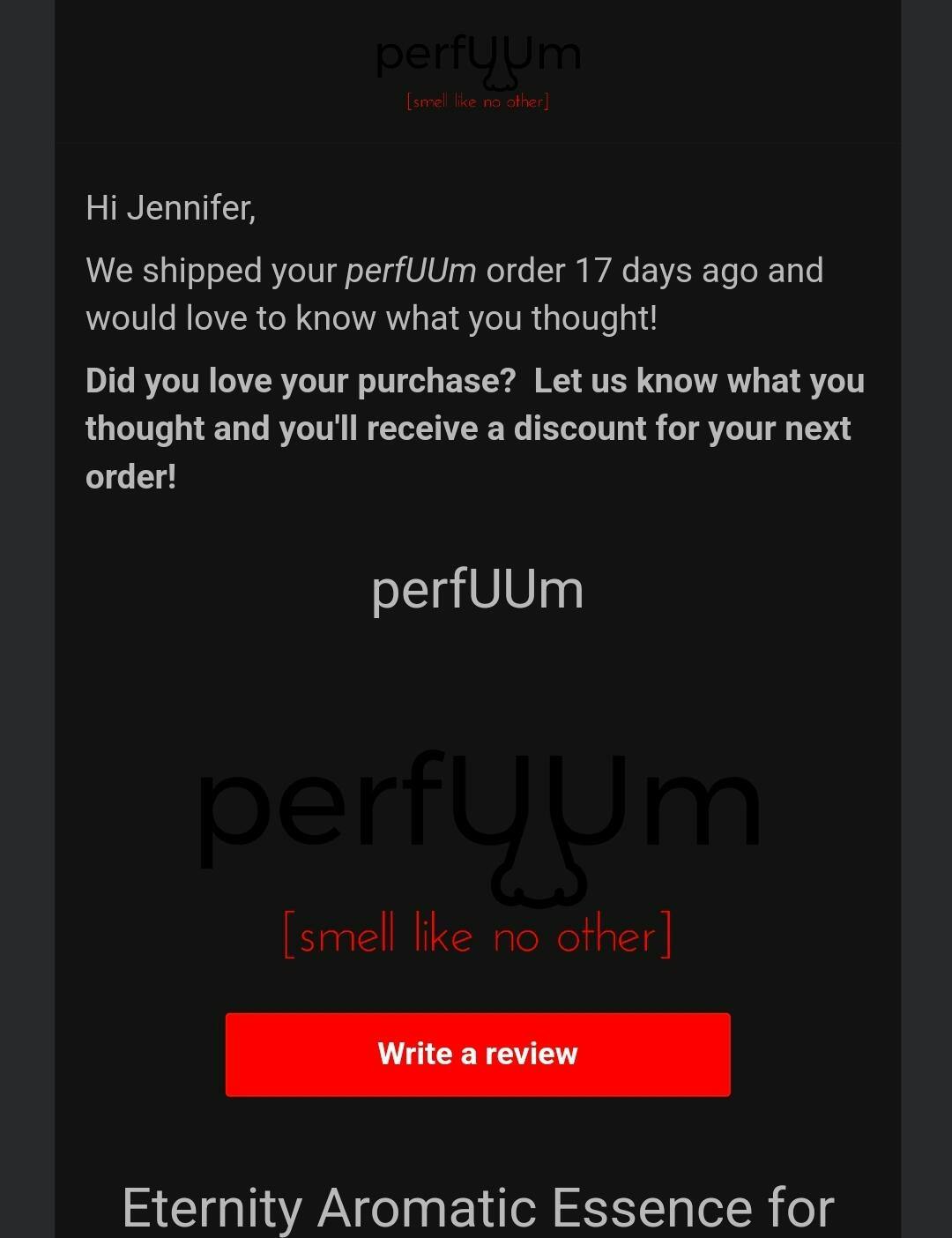Tap the Write a review button
The image size is (952, 1238).
477,1054
